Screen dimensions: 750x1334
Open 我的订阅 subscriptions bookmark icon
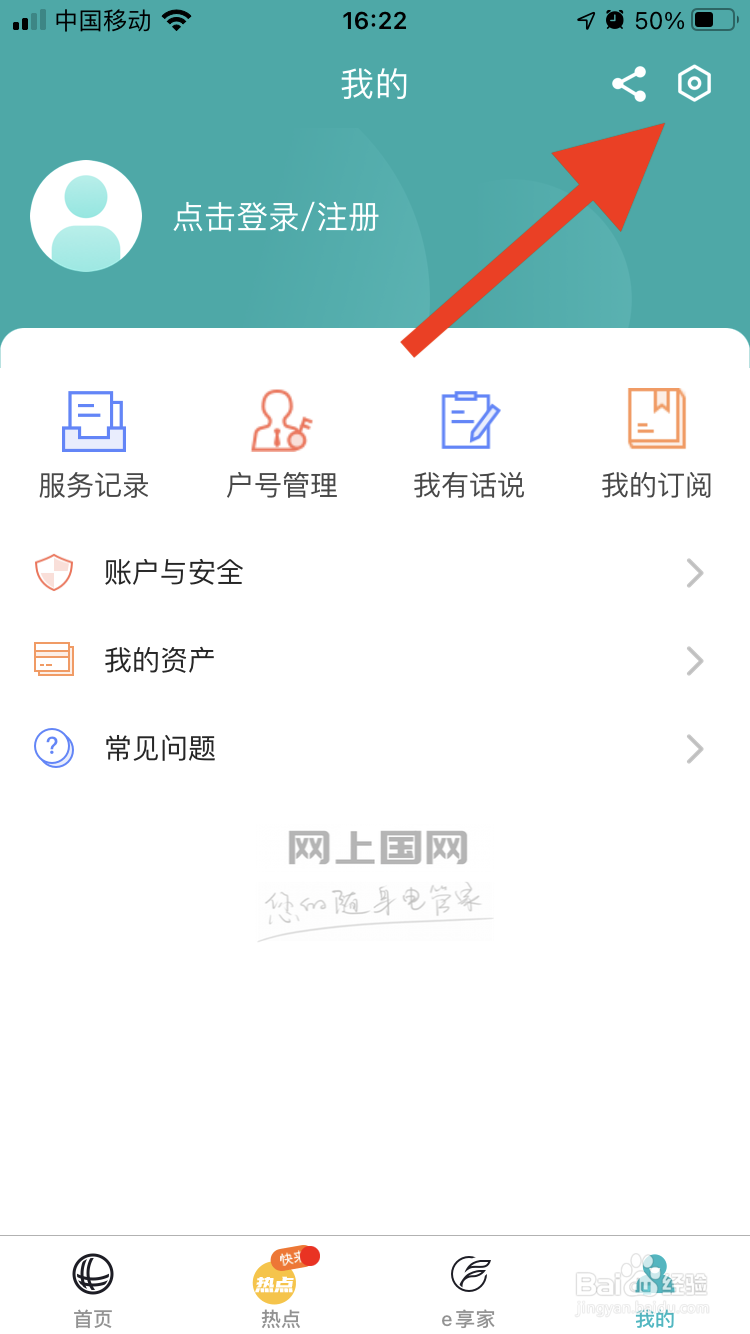655,420
